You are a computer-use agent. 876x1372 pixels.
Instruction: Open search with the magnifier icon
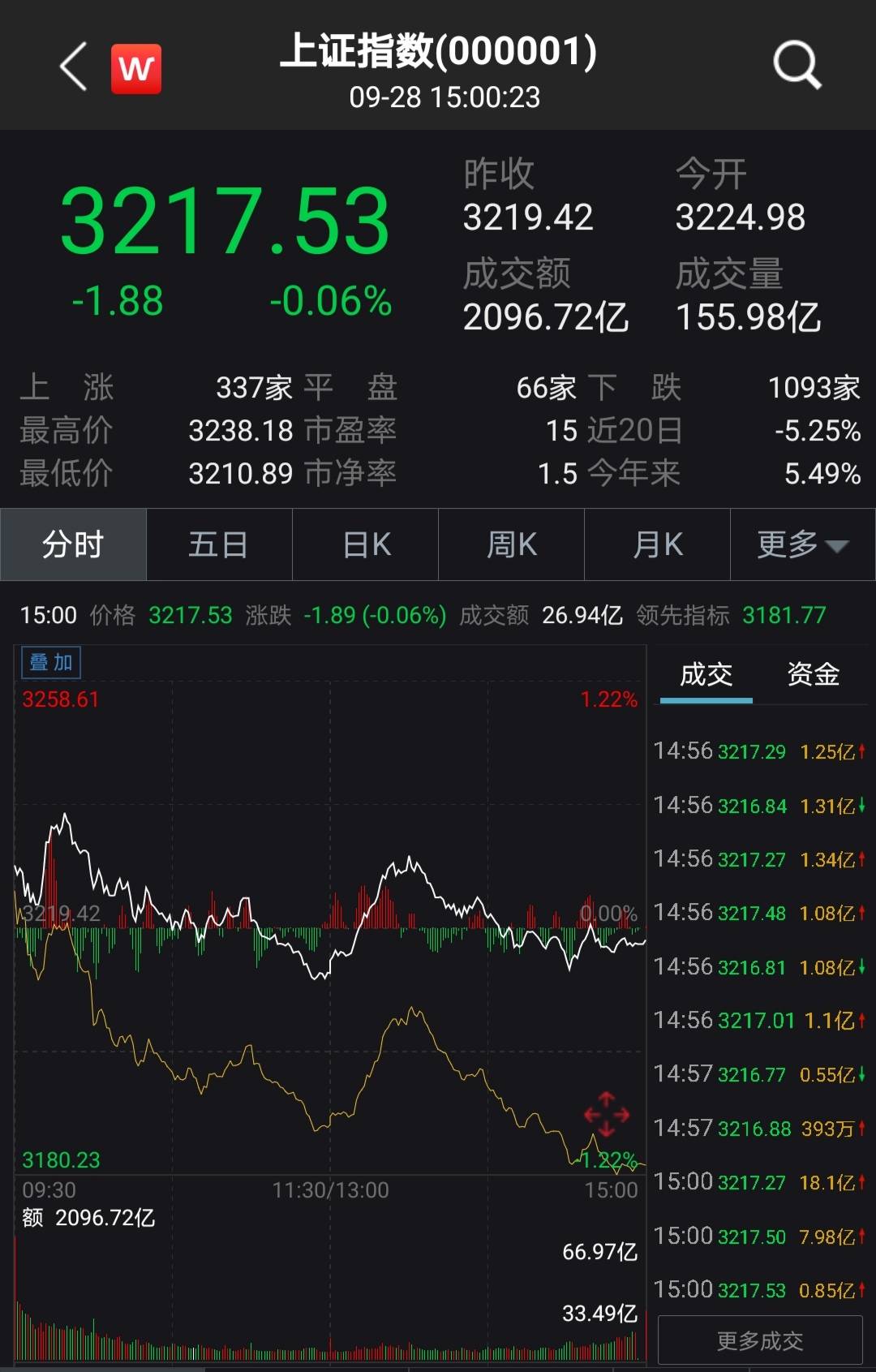click(797, 66)
